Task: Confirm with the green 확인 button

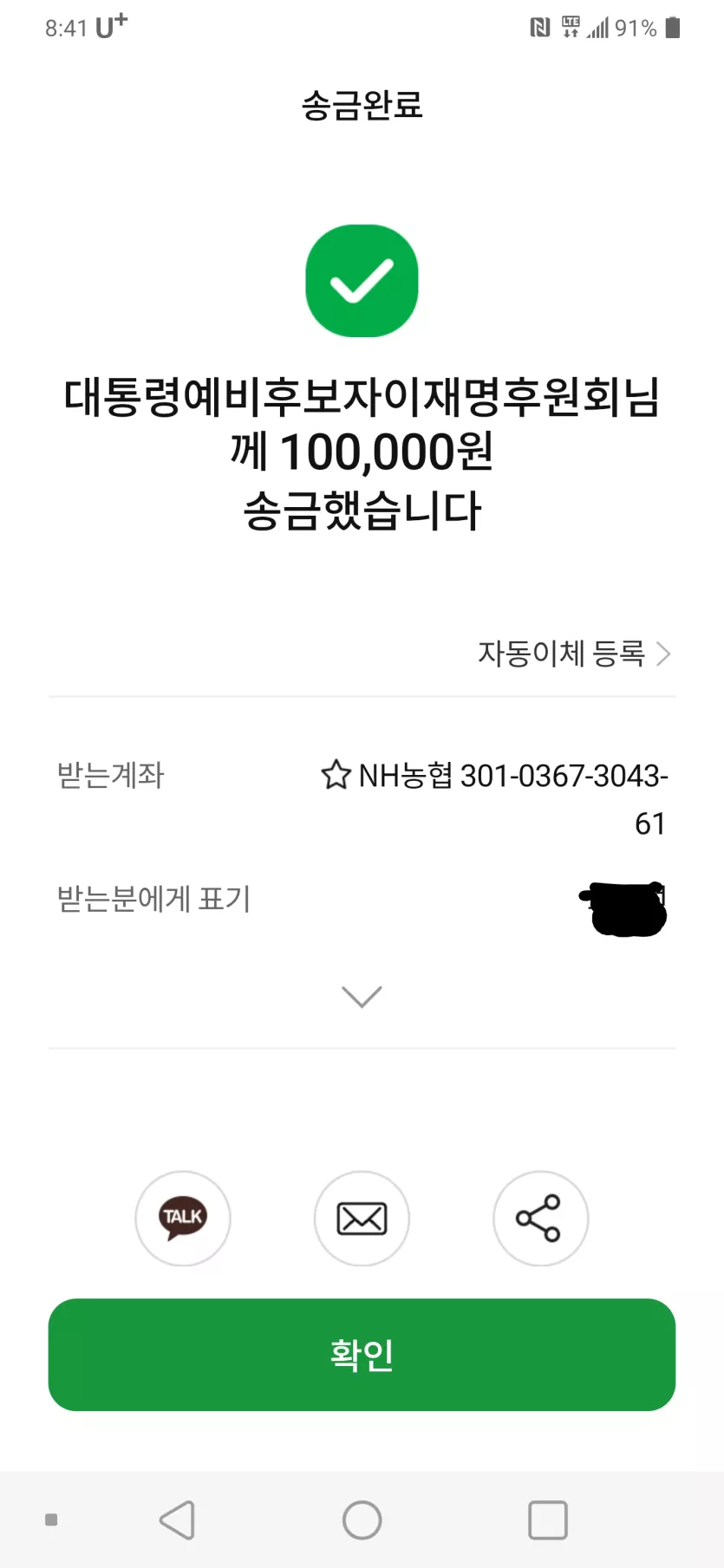Action: click(362, 1355)
